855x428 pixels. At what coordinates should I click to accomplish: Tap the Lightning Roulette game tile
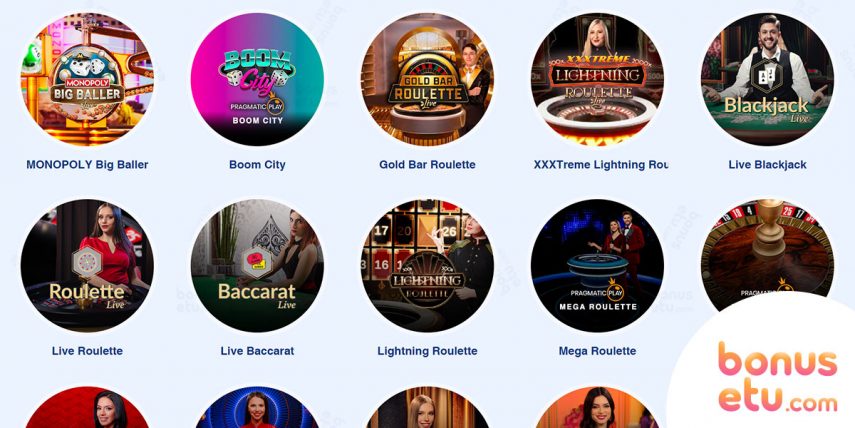427,266
